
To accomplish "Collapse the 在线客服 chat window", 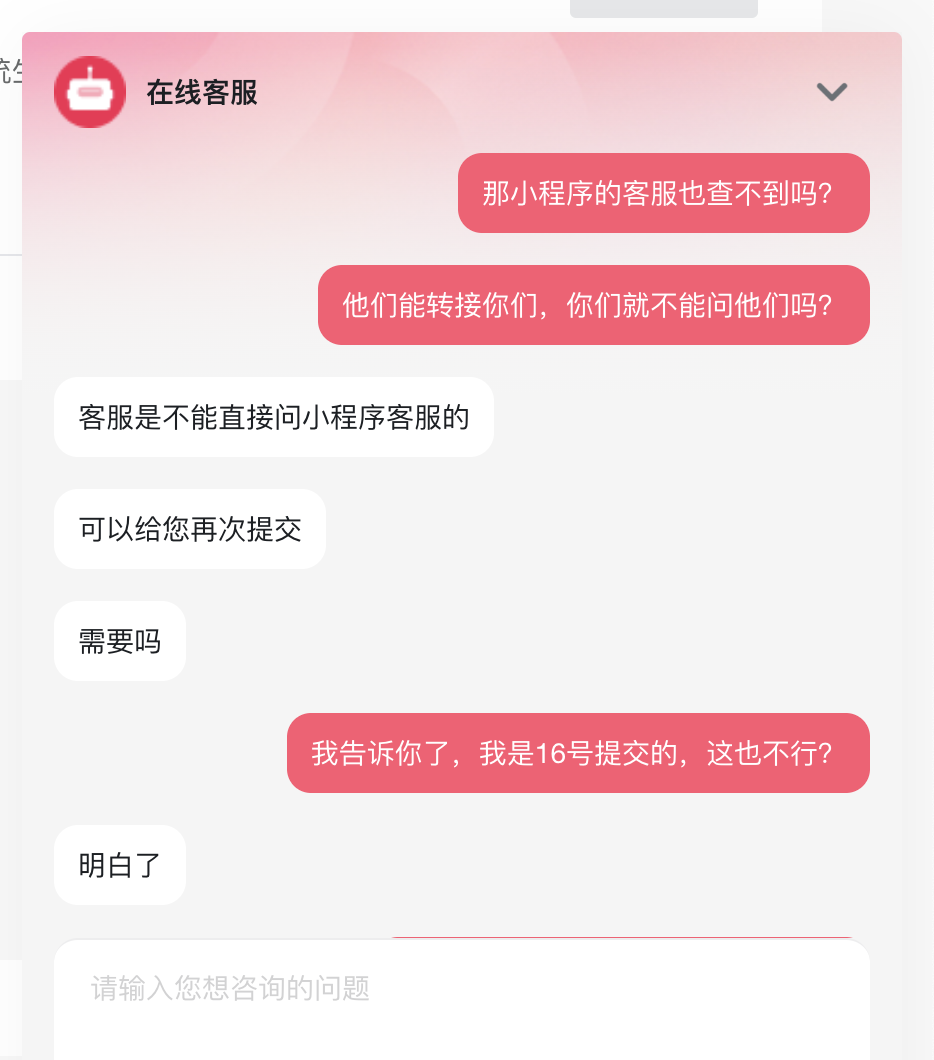I will tap(831, 92).
